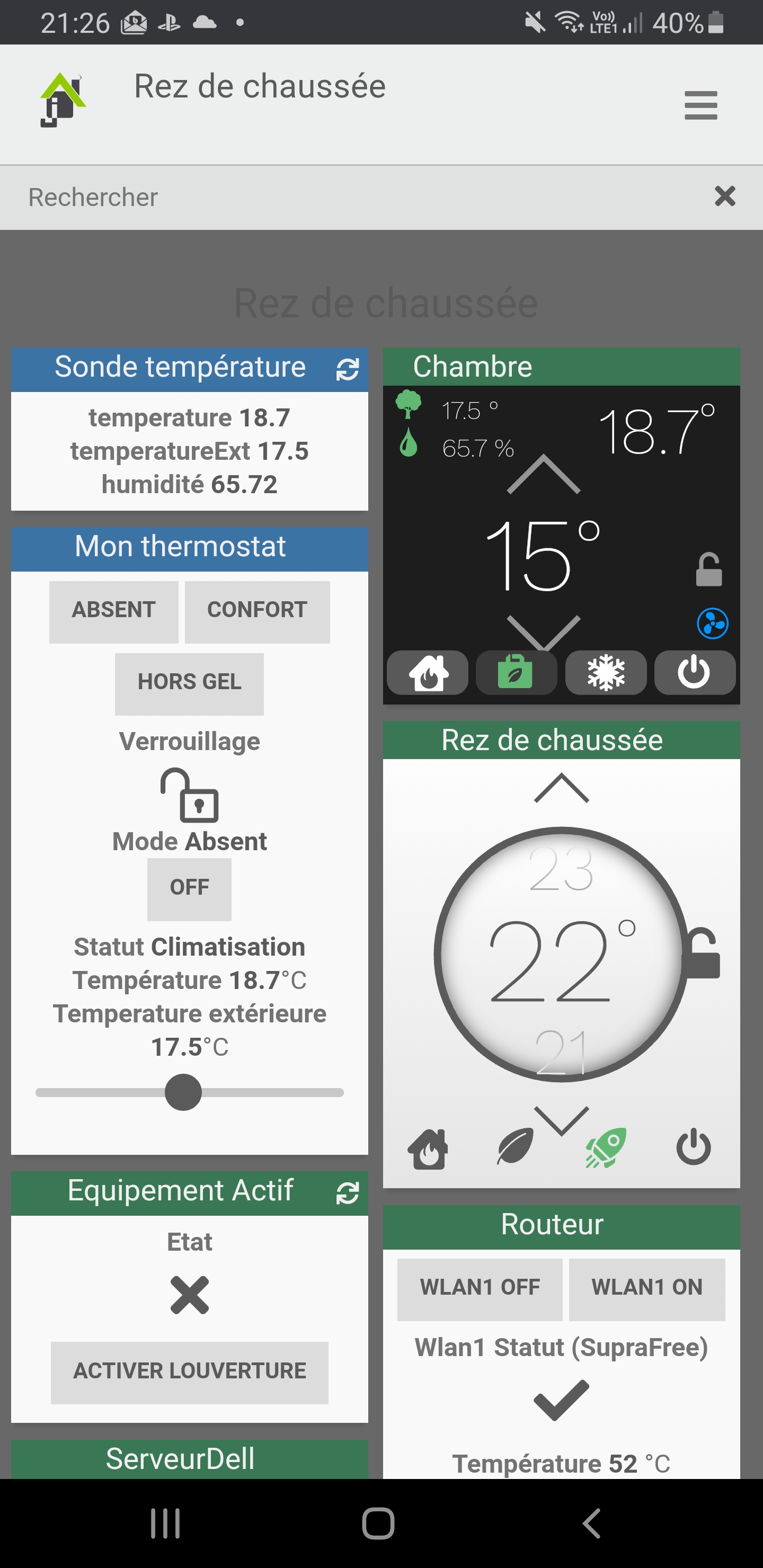The image size is (763, 1568).
Task: Turn off the Chambre thermostat with the power button
Action: pos(694,673)
